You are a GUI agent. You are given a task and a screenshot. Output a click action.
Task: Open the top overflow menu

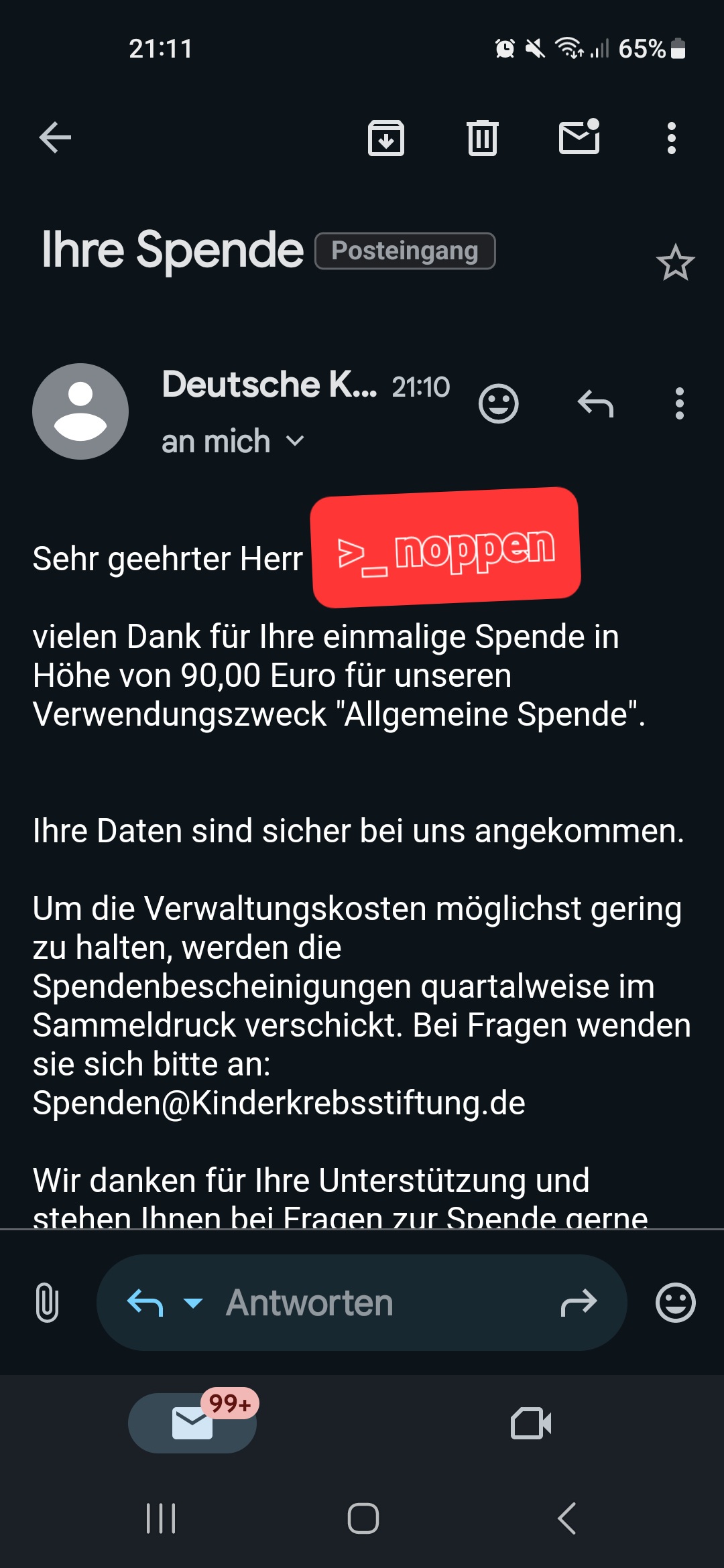coord(671,138)
